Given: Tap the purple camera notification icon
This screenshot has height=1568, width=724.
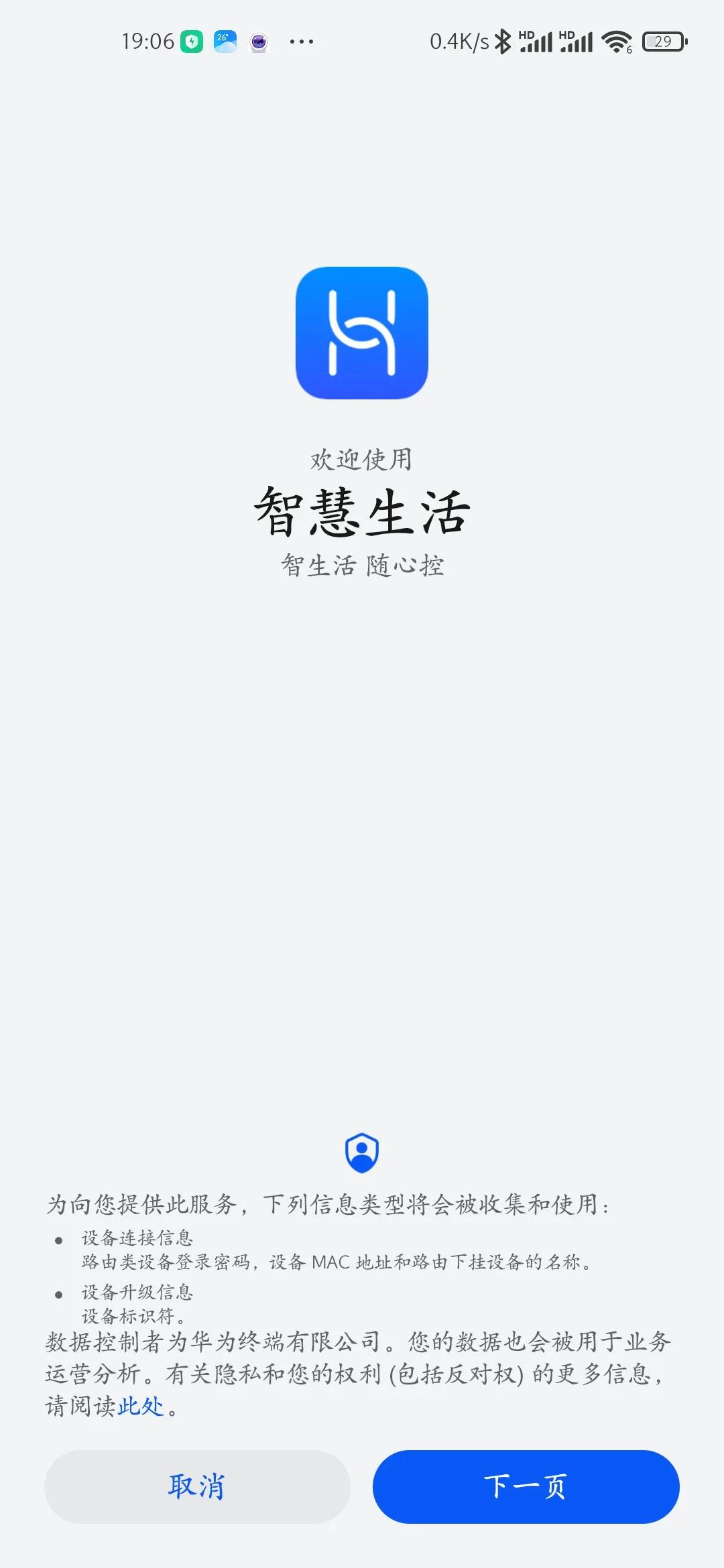Looking at the screenshot, I should click(260, 42).
